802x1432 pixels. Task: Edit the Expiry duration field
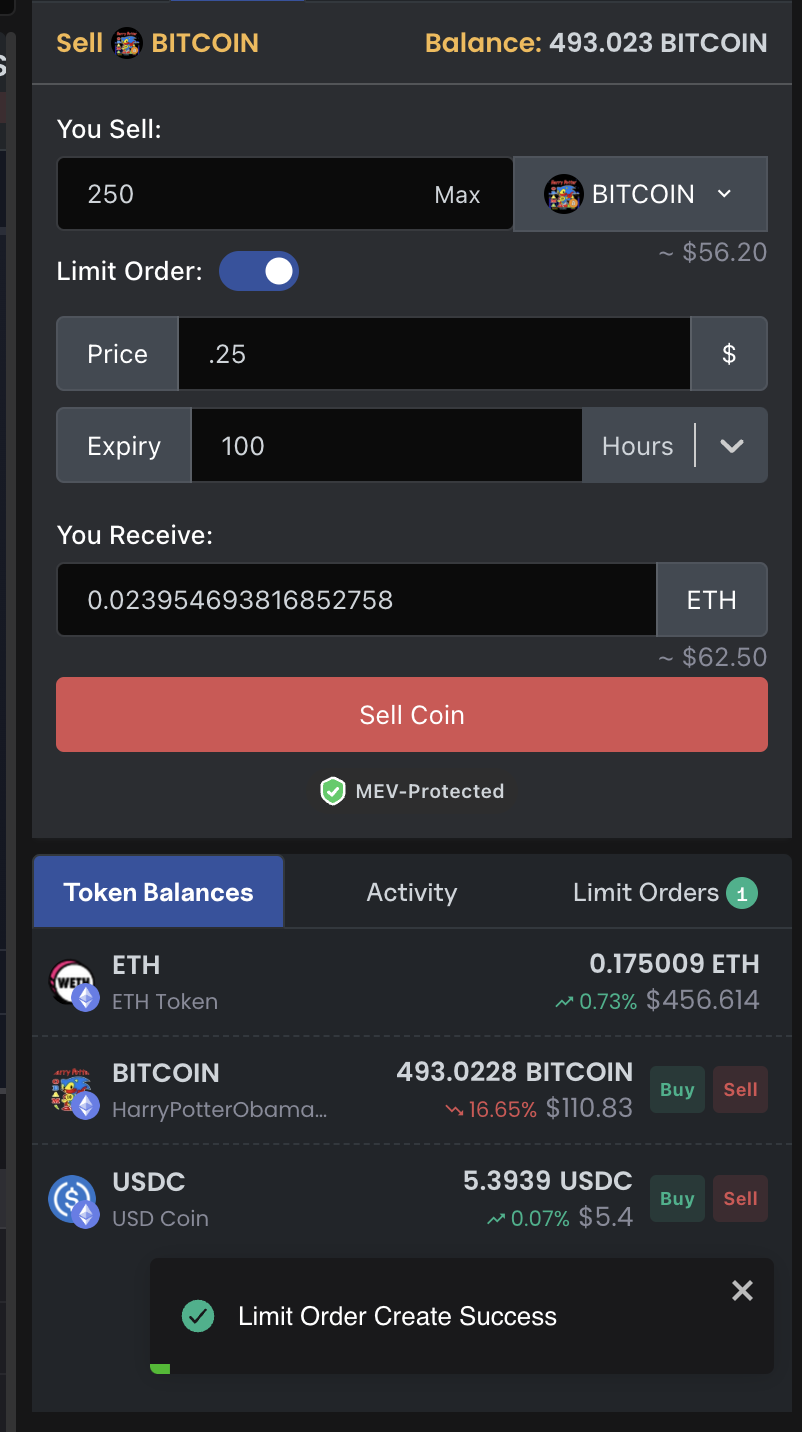385,446
